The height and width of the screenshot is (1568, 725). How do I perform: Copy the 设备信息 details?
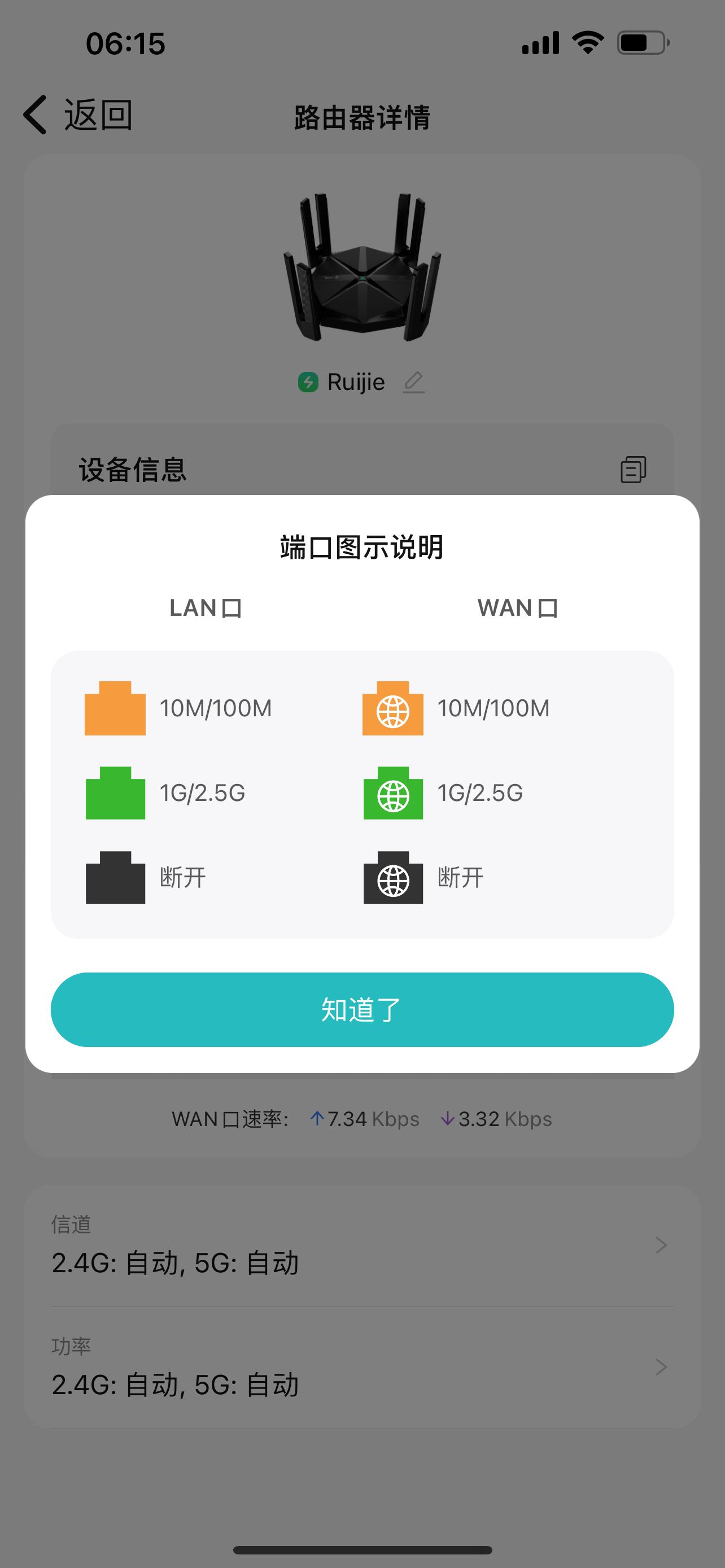tap(632, 469)
